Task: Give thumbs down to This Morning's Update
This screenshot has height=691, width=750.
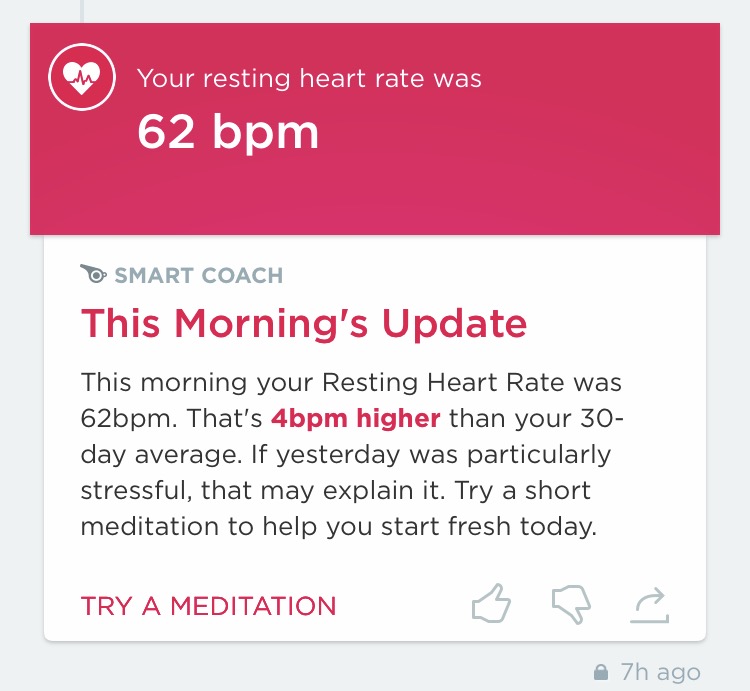Action: click(571, 604)
